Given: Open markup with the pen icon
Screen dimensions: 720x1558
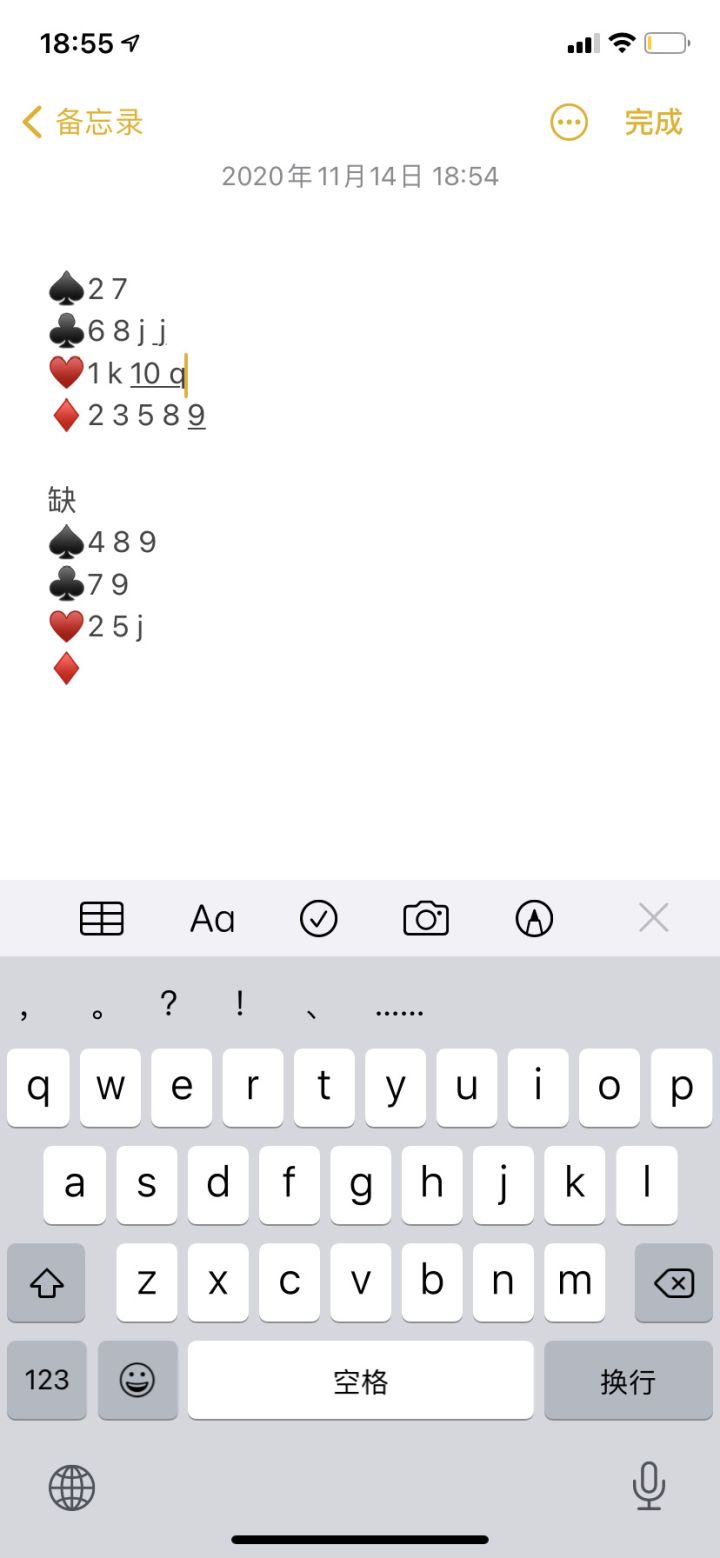Looking at the screenshot, I should click(x=533, y=918).
